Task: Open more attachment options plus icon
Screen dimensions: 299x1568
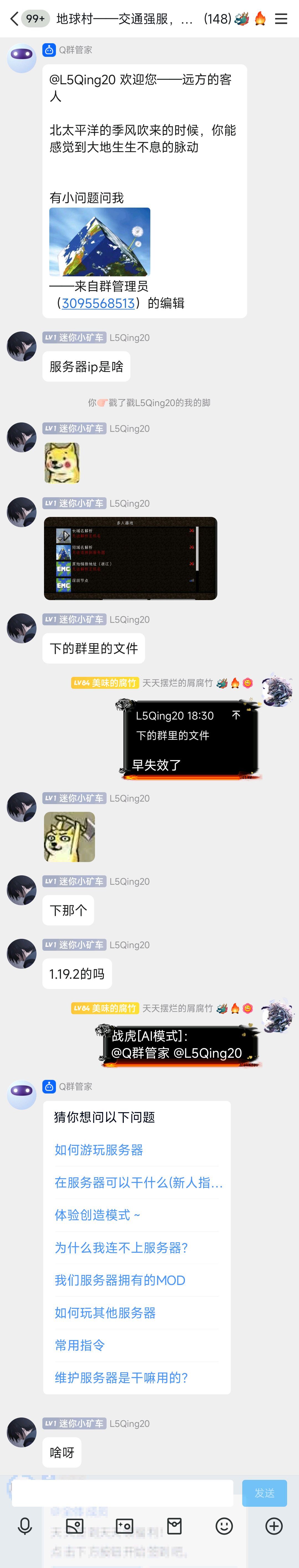Action: tap(274, 1525)
